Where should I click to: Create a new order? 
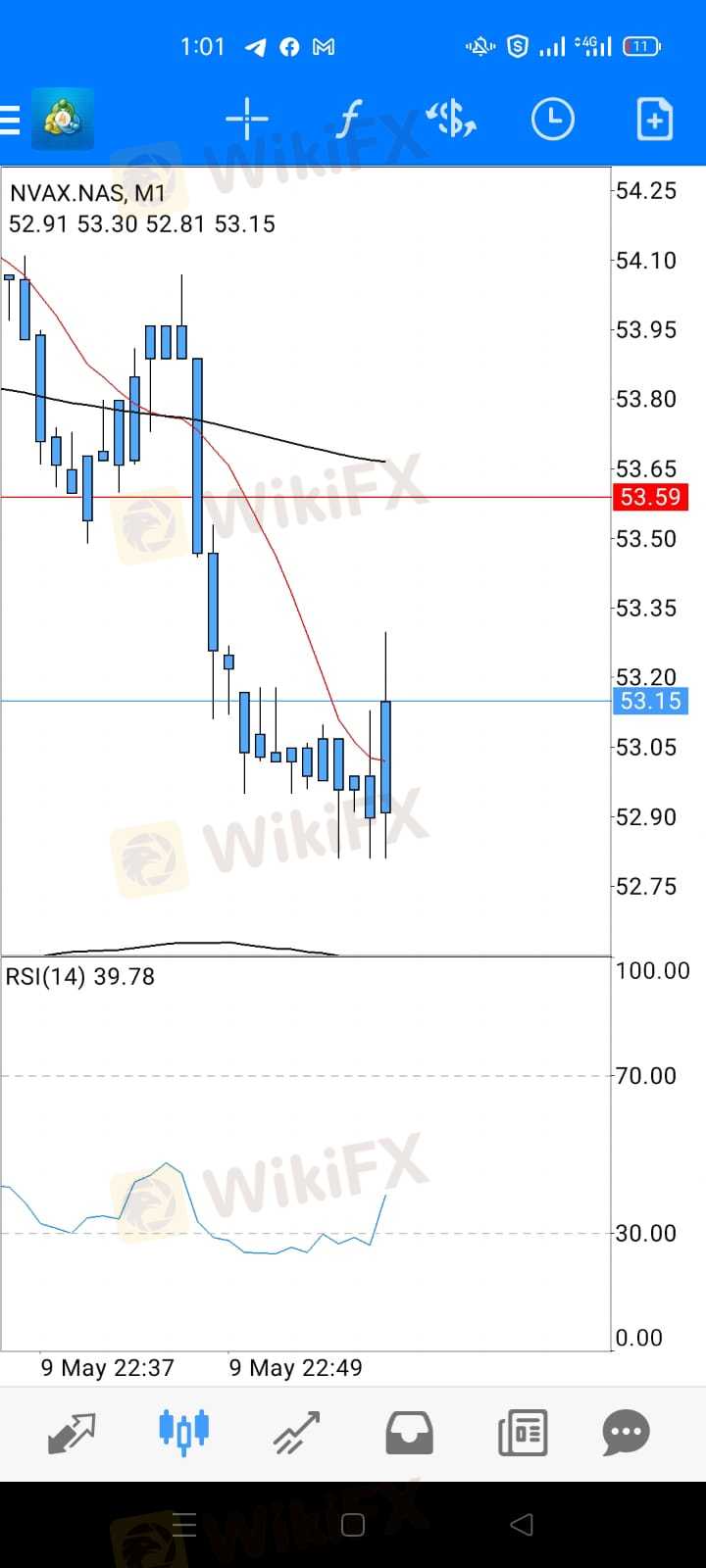point(654,120)
